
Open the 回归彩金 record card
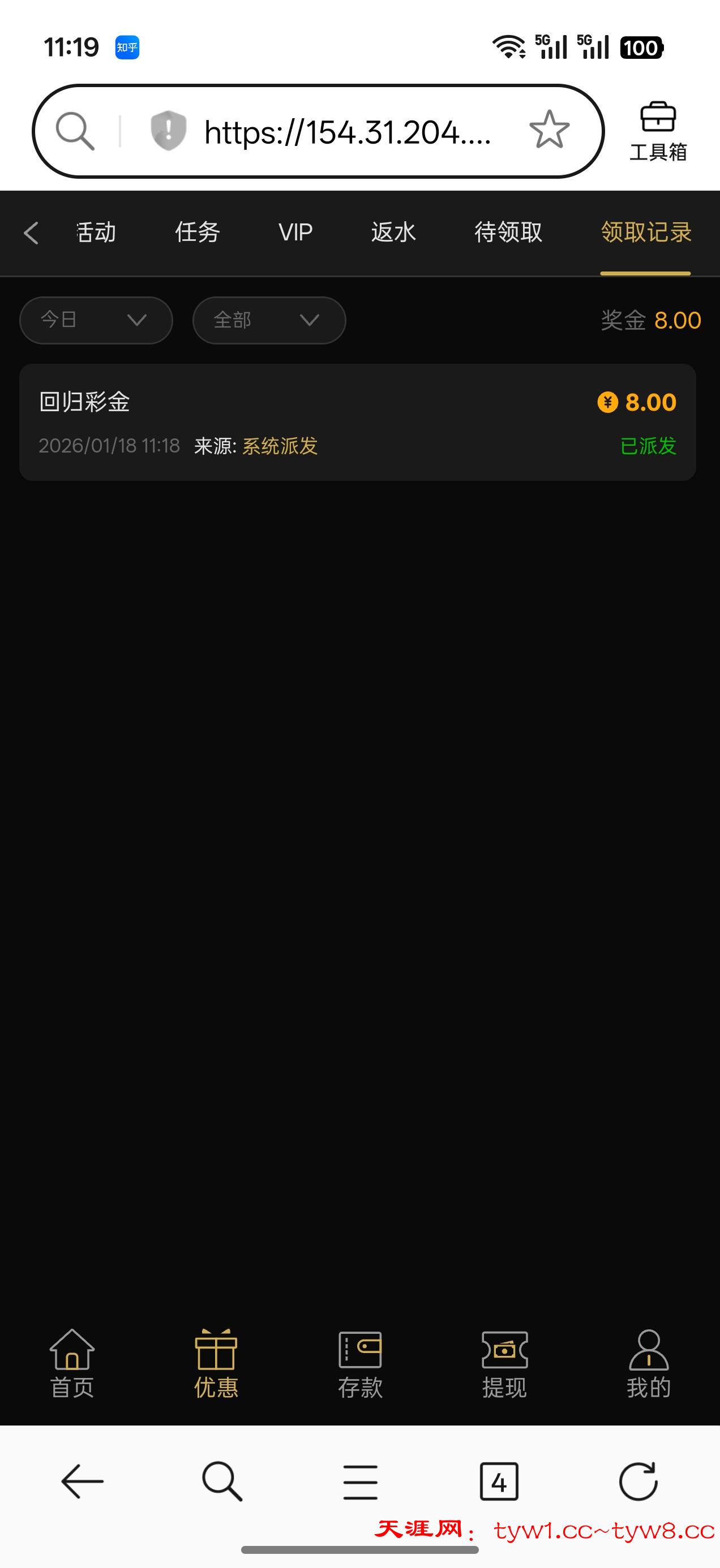point(357,423)
